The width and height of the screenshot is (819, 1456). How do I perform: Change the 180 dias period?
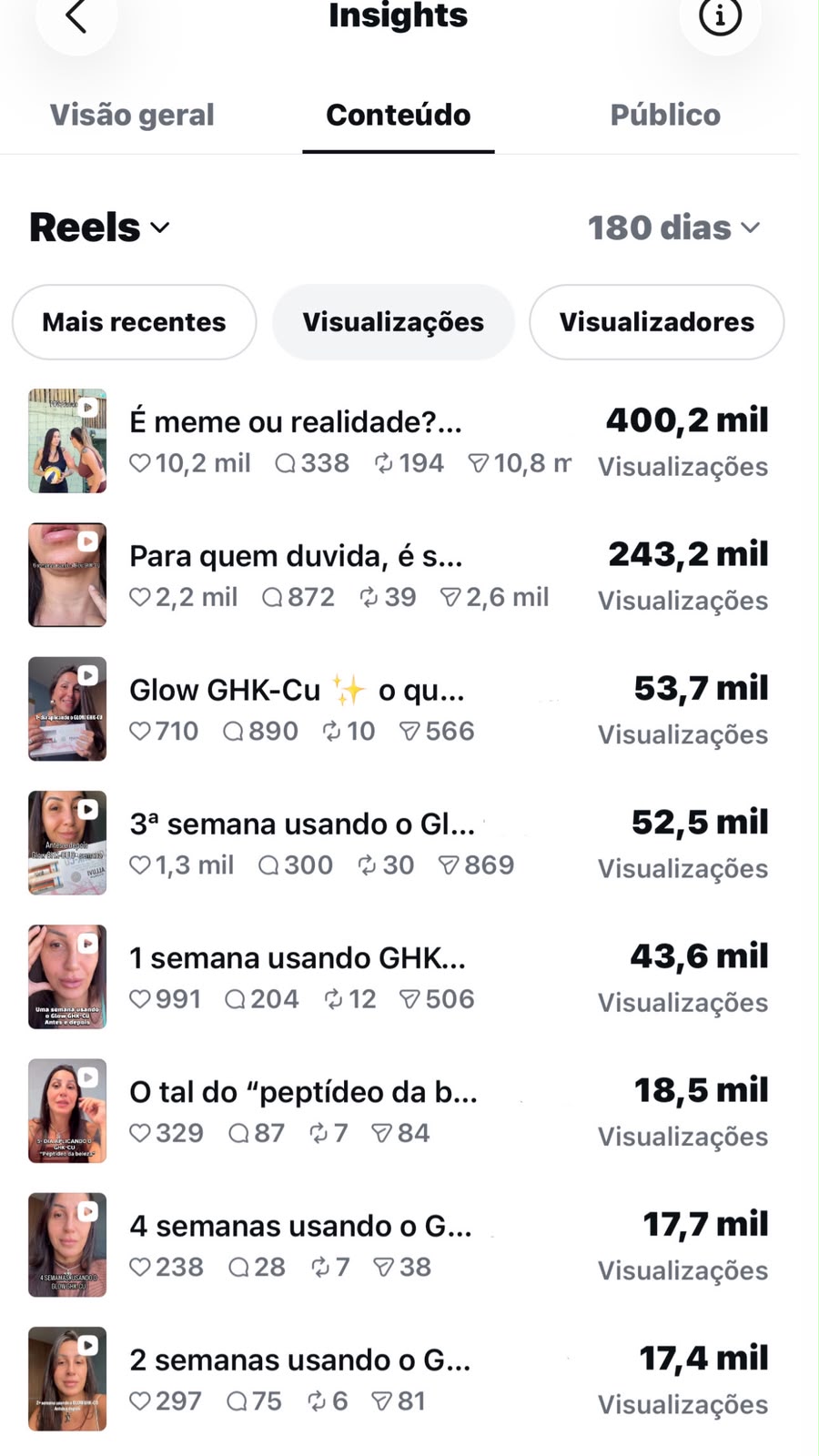point(673,227)
